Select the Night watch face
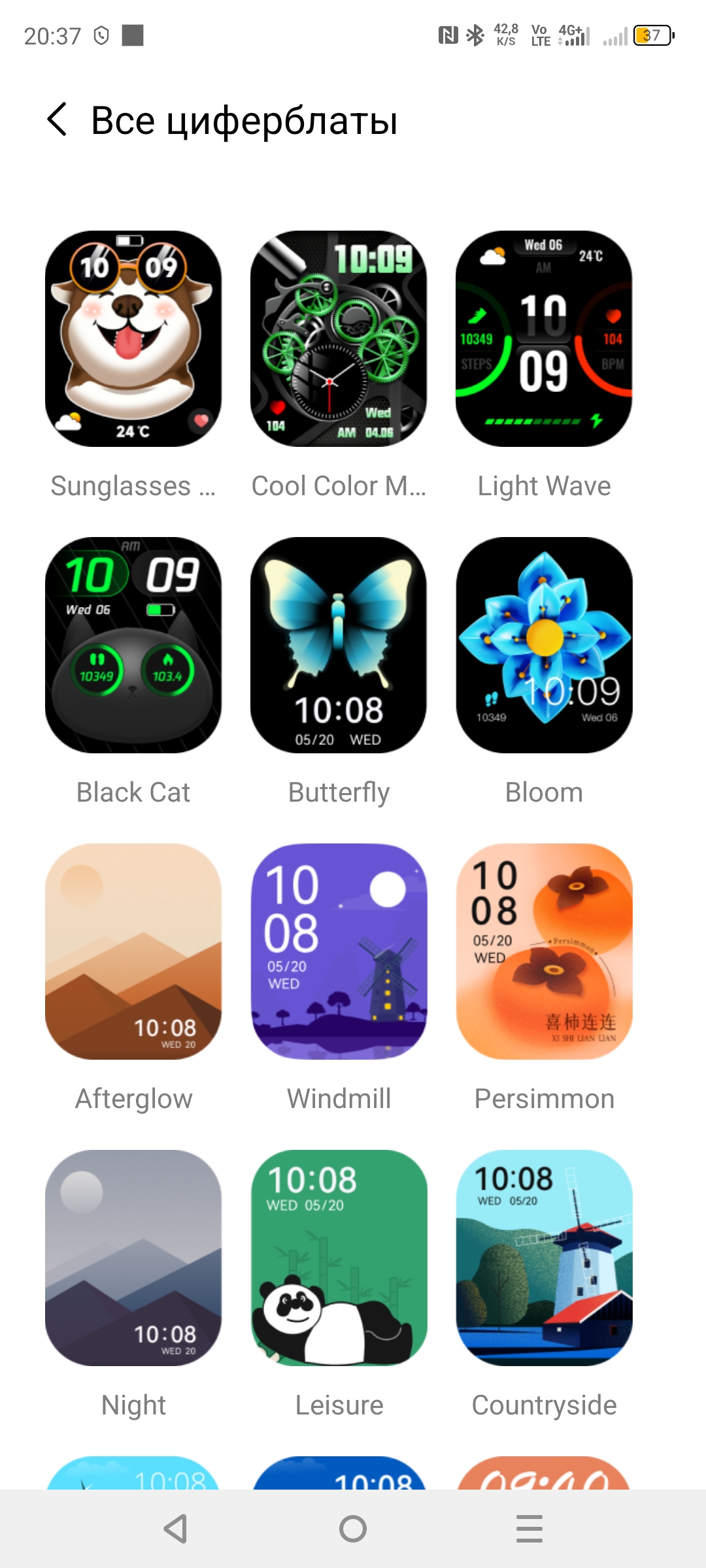 133,1258
